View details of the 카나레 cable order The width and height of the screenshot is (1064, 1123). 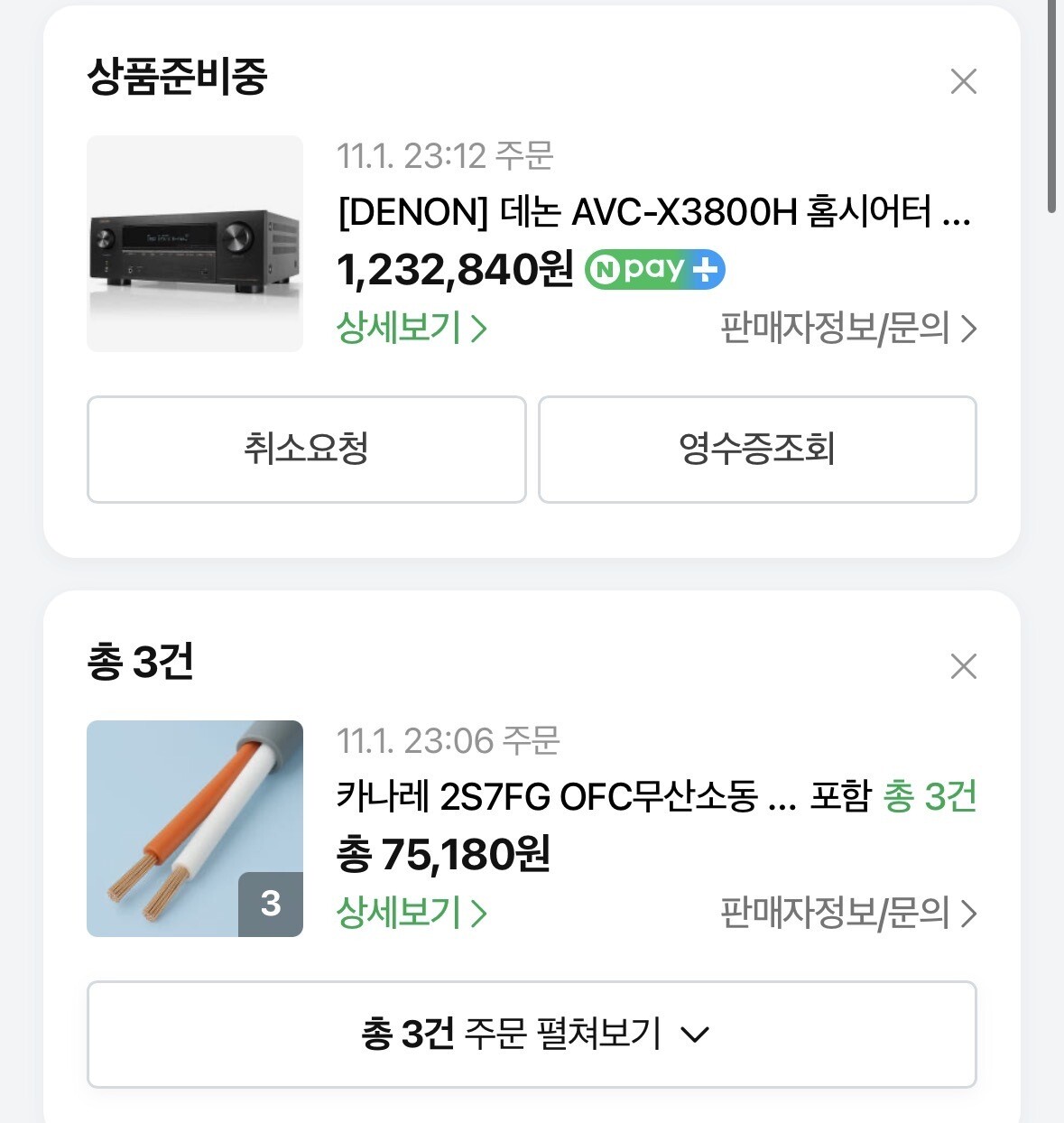(412, 913)
